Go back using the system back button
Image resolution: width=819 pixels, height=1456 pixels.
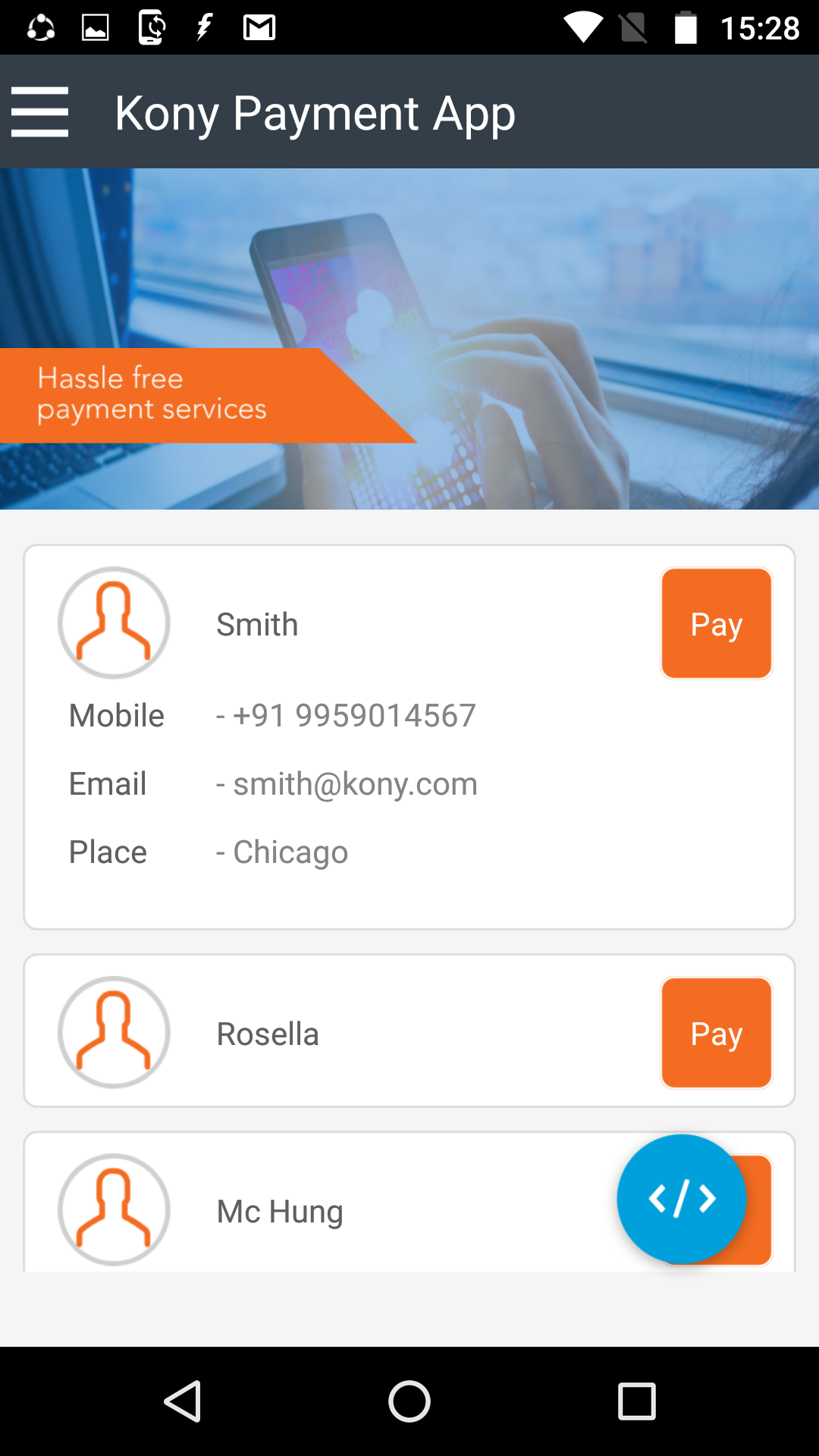pos(182,1401)
